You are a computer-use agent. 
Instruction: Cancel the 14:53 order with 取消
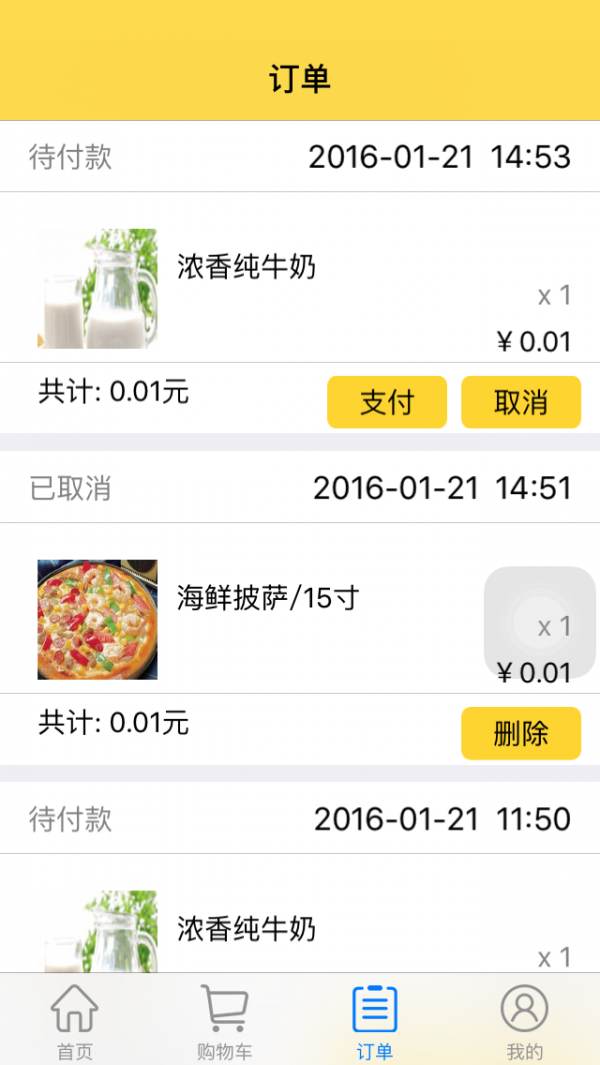pyautogui.click(x=520, y=402)
